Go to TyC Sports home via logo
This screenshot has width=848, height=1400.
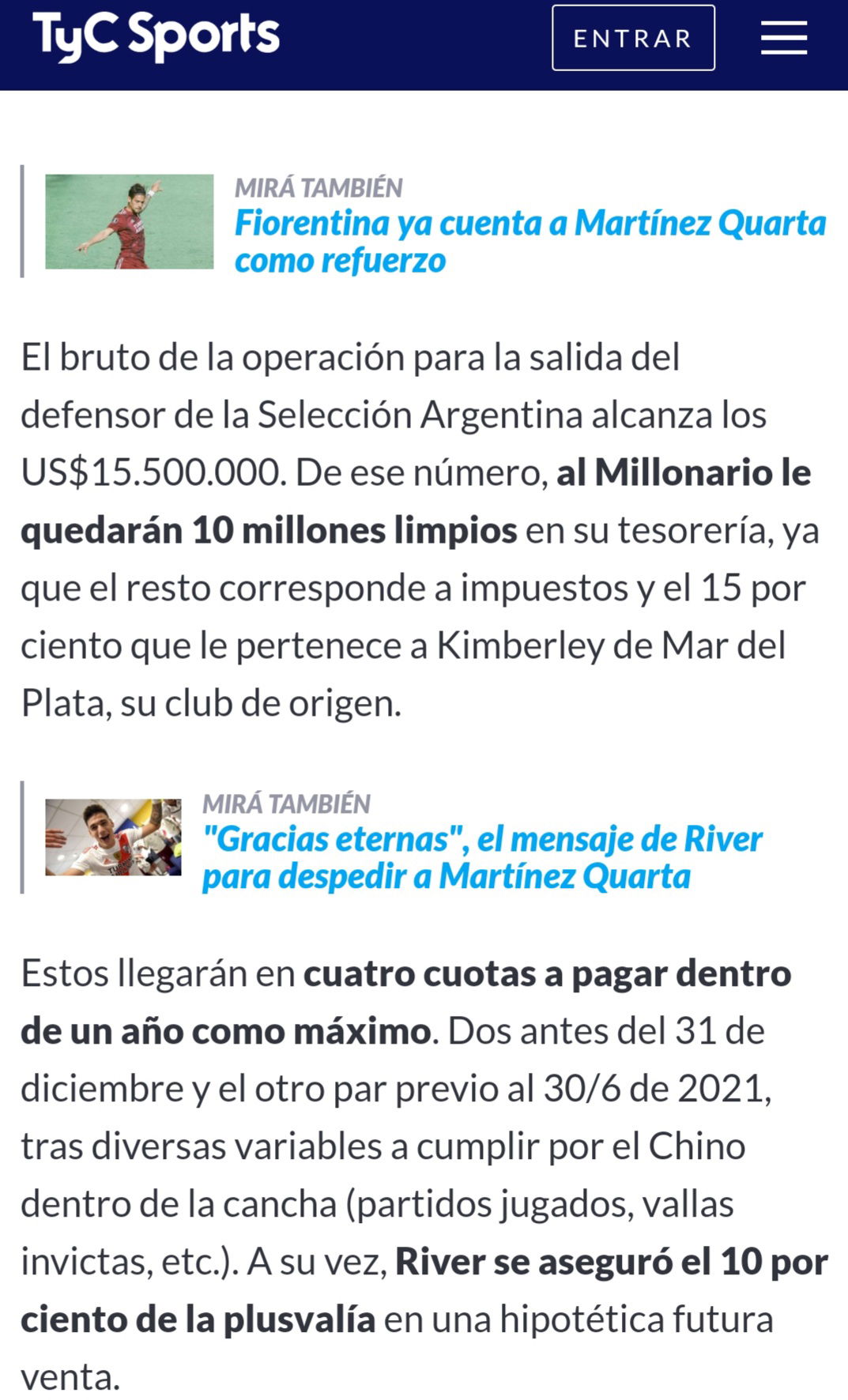tap(156, 36)
